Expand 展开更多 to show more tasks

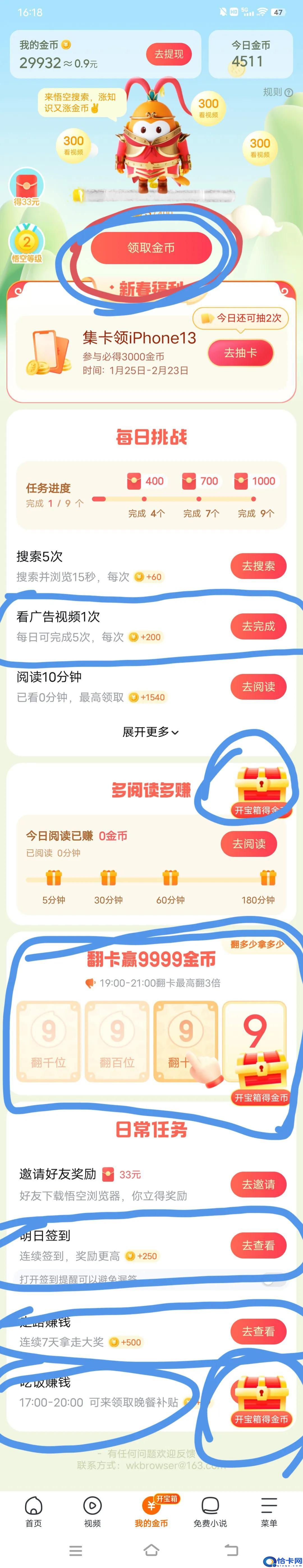pyautogui.click(x=151, y=732)
